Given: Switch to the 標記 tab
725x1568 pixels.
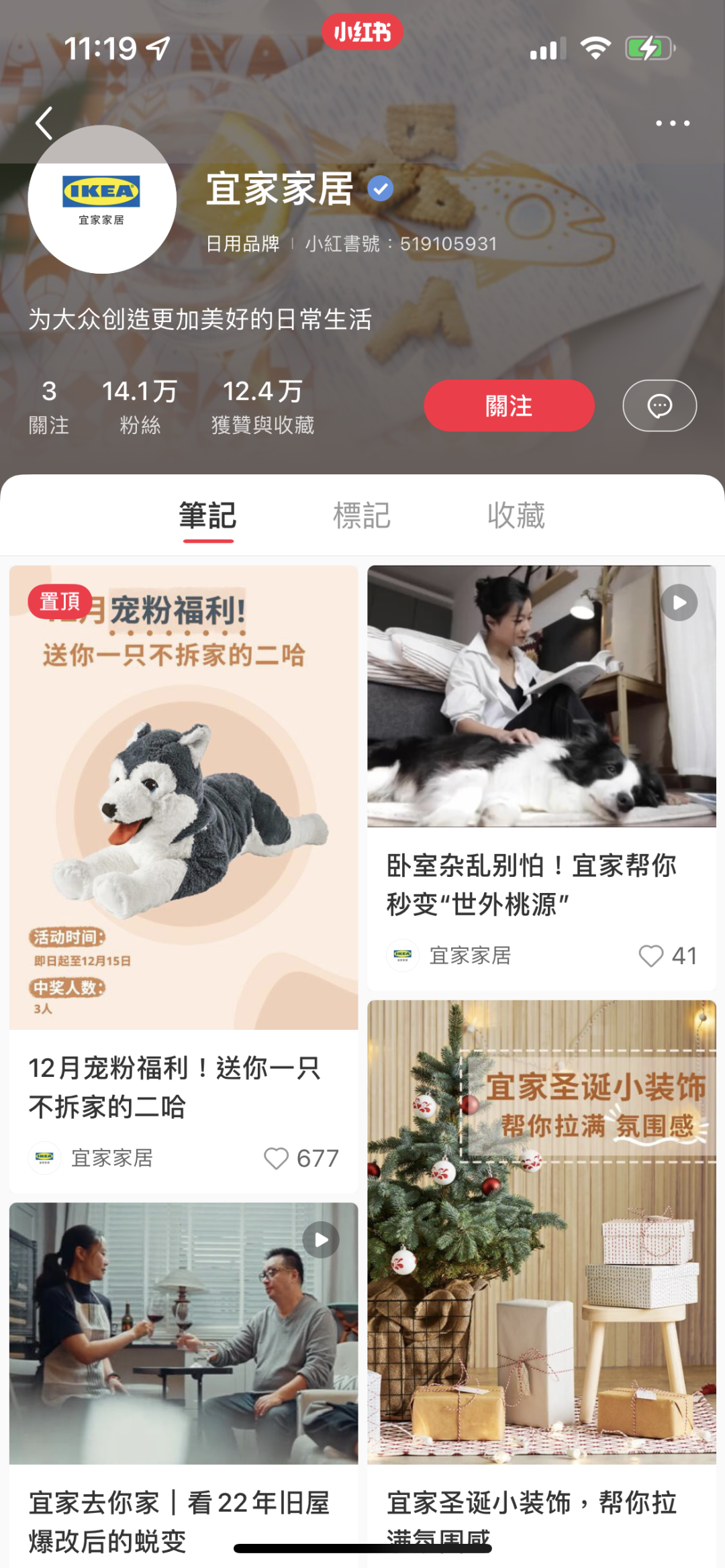Looking at the screenshot, I should 362,515.
